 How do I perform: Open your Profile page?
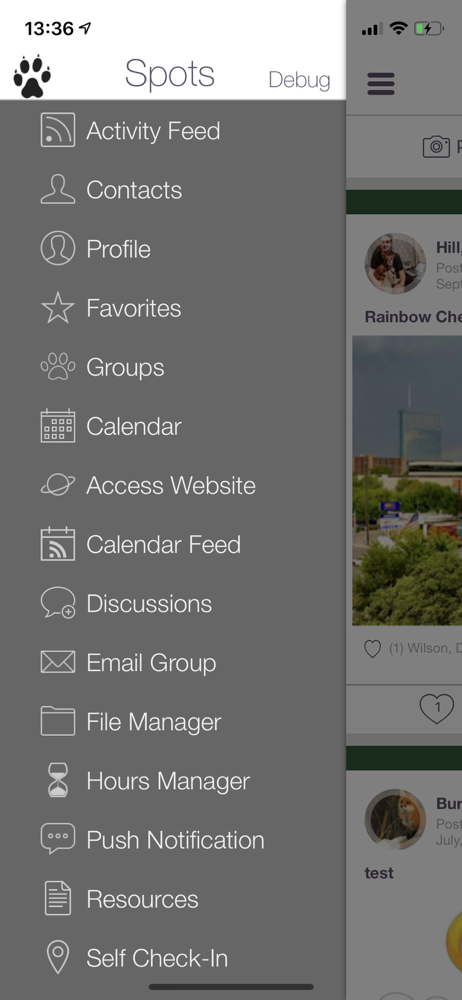[173, 249]
